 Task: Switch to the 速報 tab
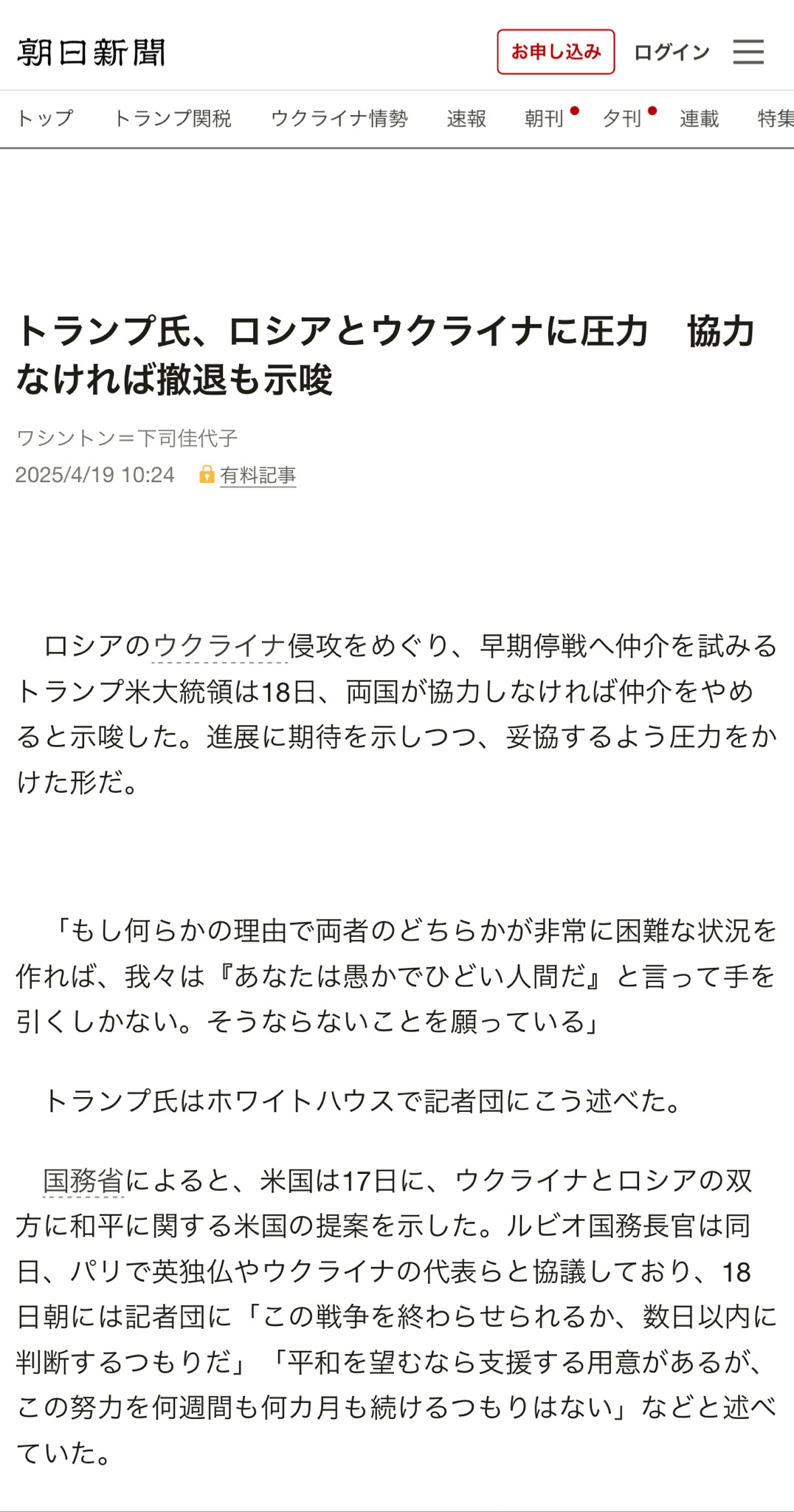(x=466, y=118)
